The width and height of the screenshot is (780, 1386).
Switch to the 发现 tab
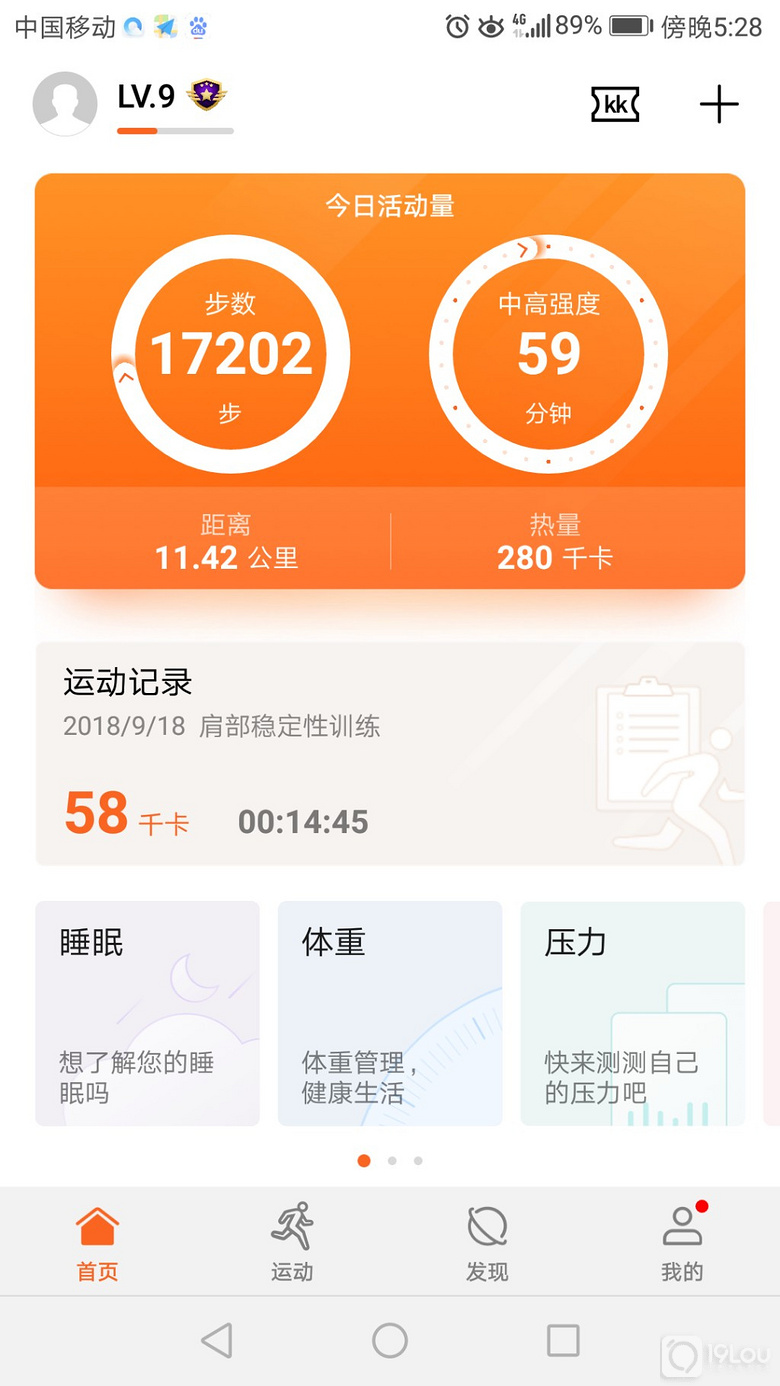(x=487, y=1243)
